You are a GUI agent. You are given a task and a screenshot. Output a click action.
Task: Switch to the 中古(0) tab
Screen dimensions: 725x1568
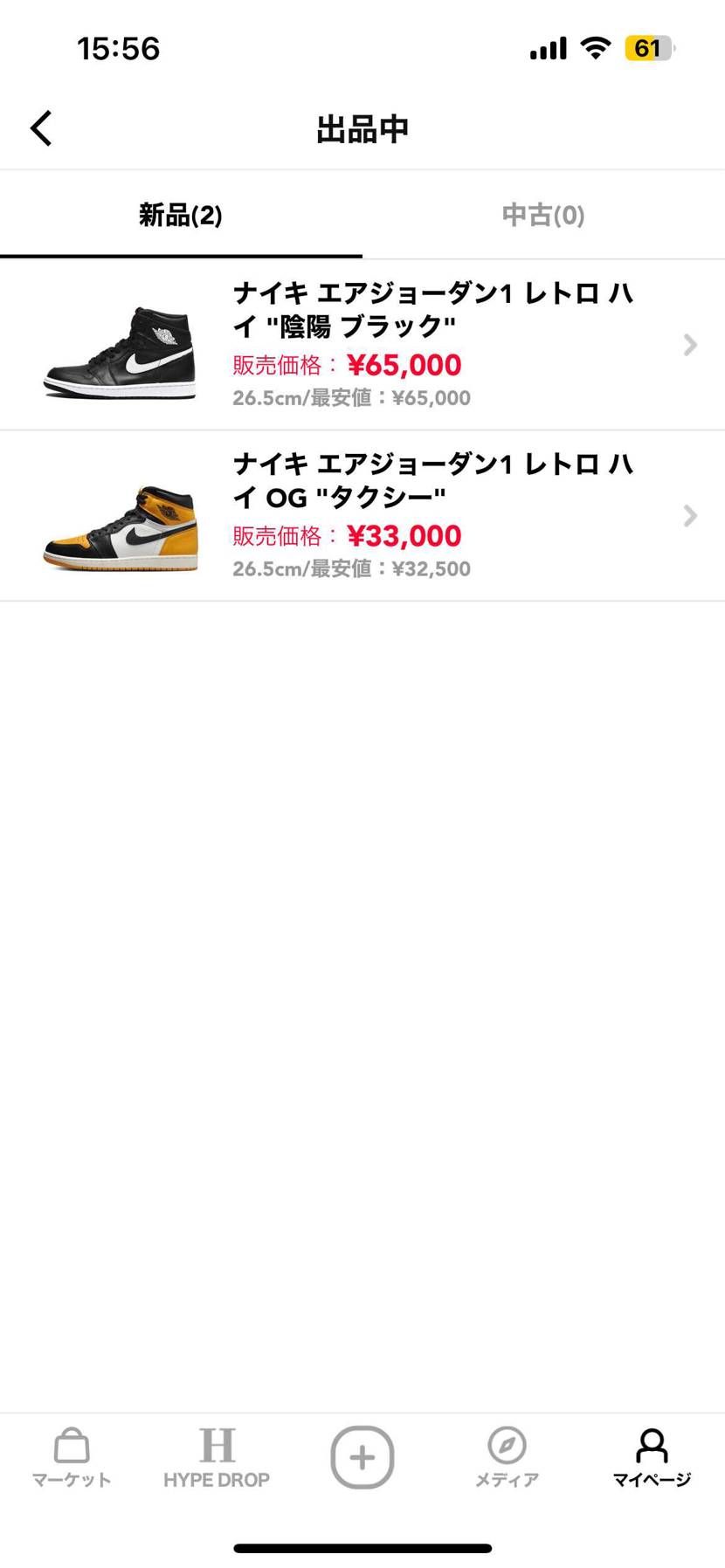coord(542,215)
